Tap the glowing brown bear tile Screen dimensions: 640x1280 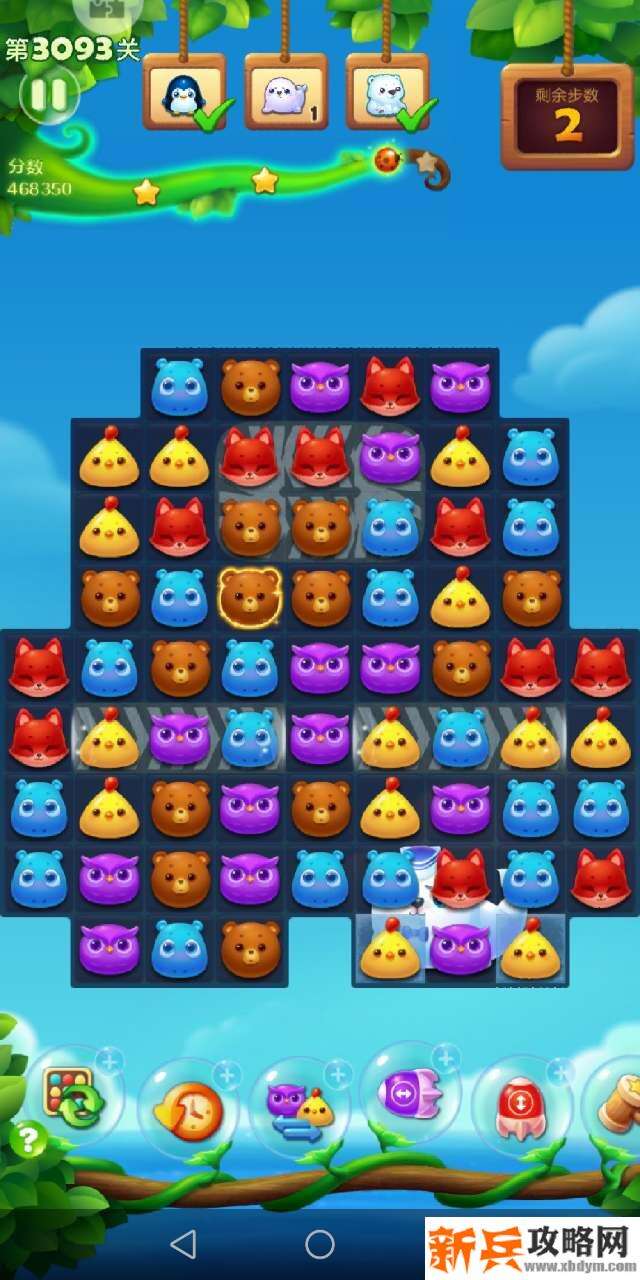(x=250, y=597)
